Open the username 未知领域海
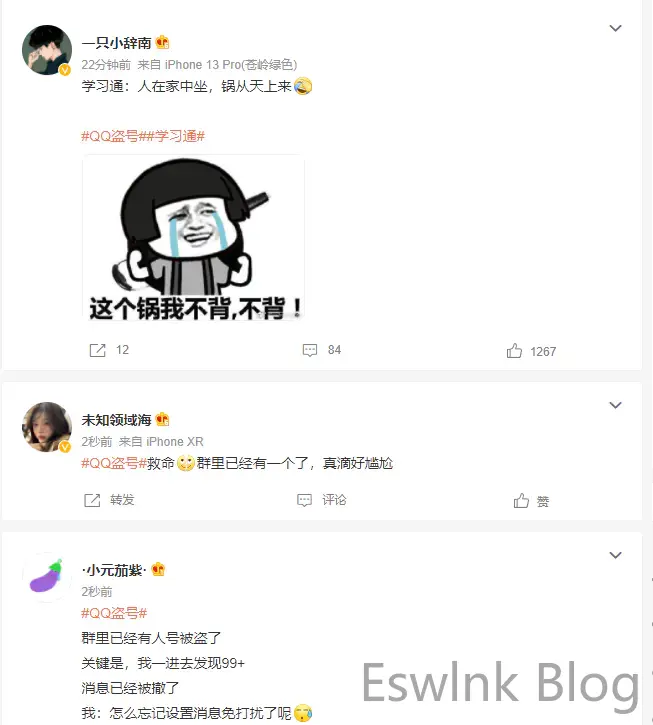The width and height of the screenshot is (653, 725). [116, 420]
